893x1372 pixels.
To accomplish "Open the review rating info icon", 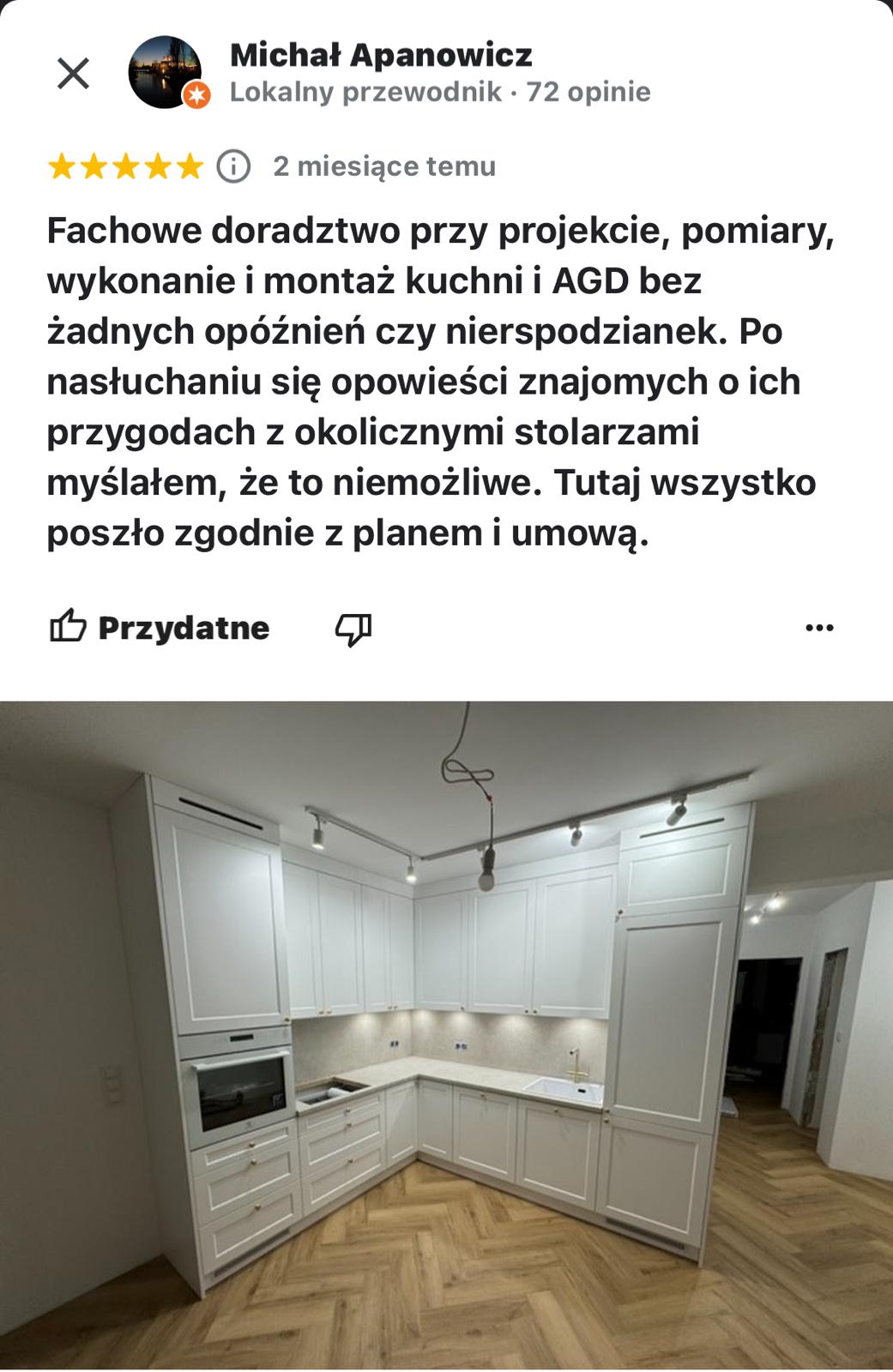I will [x=233, y=166].
